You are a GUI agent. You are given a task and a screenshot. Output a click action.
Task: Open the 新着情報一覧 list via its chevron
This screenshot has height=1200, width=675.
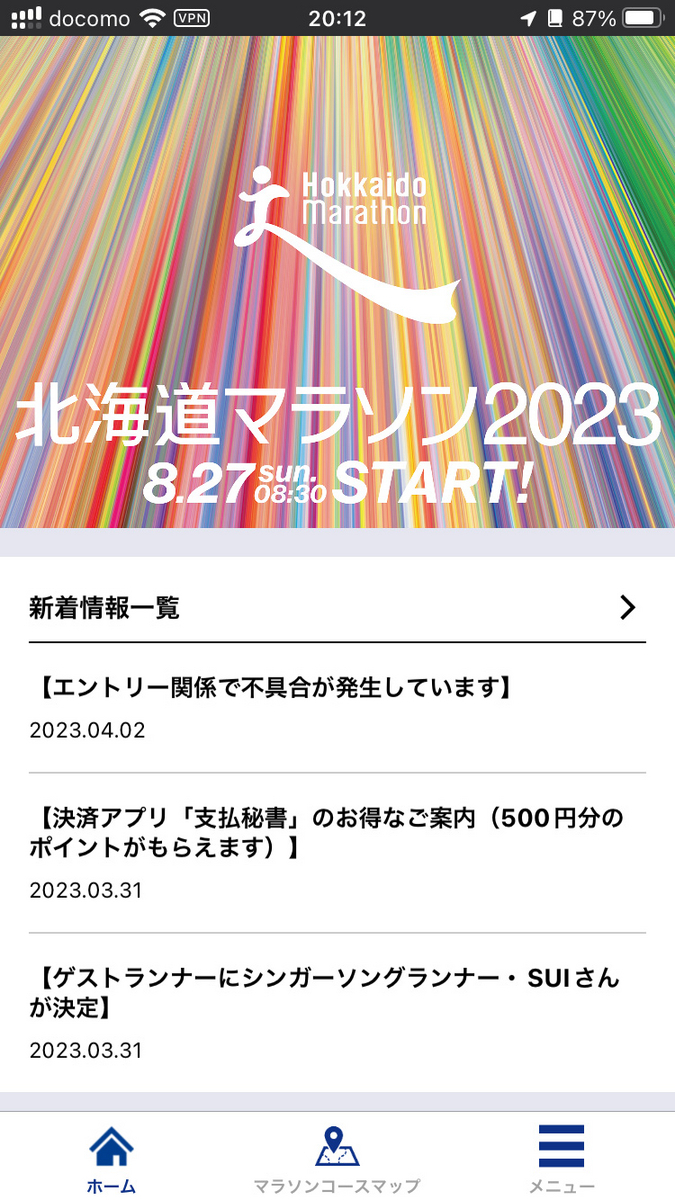[x=627, y=607]
